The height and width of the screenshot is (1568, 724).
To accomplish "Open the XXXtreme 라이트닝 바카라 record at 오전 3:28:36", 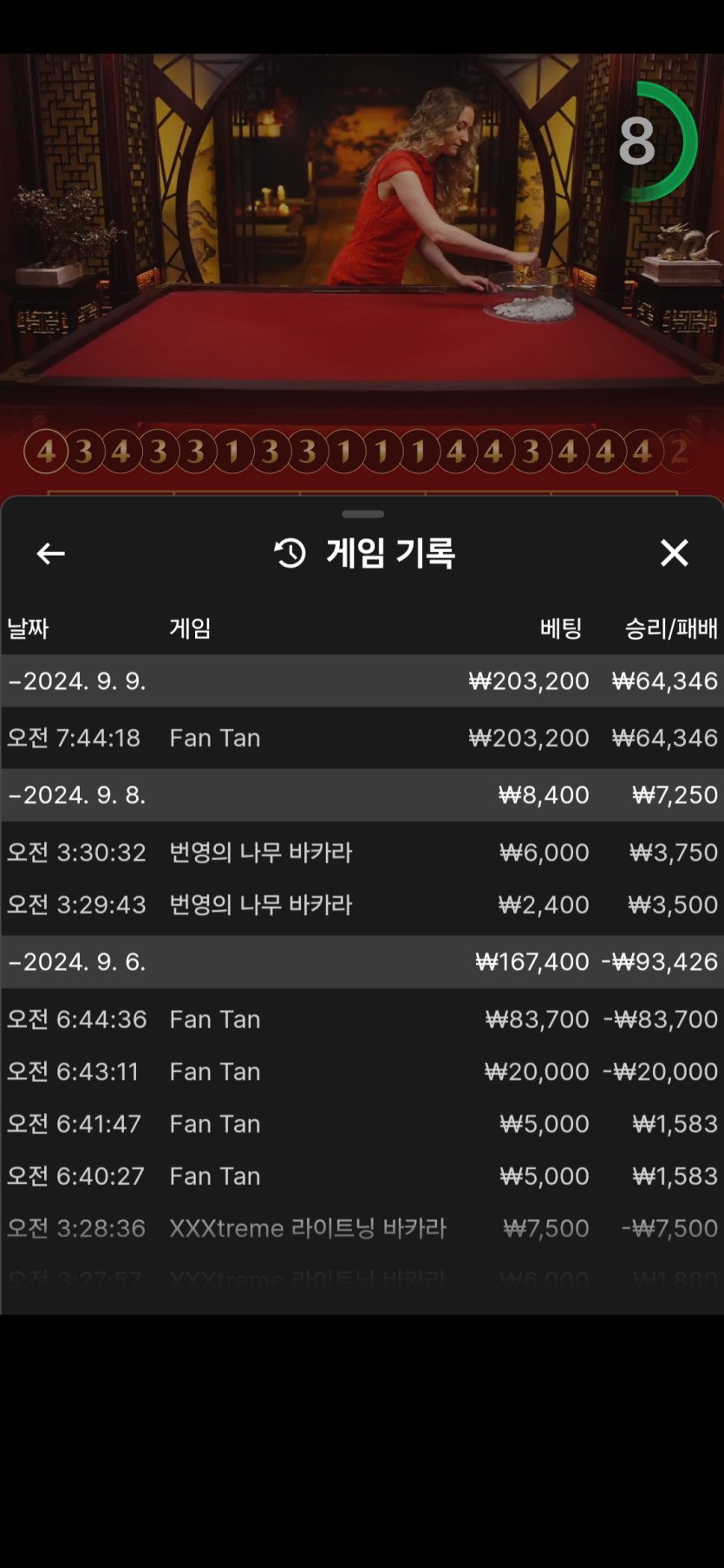I will pyautogui.click(x=362, y=1228).
